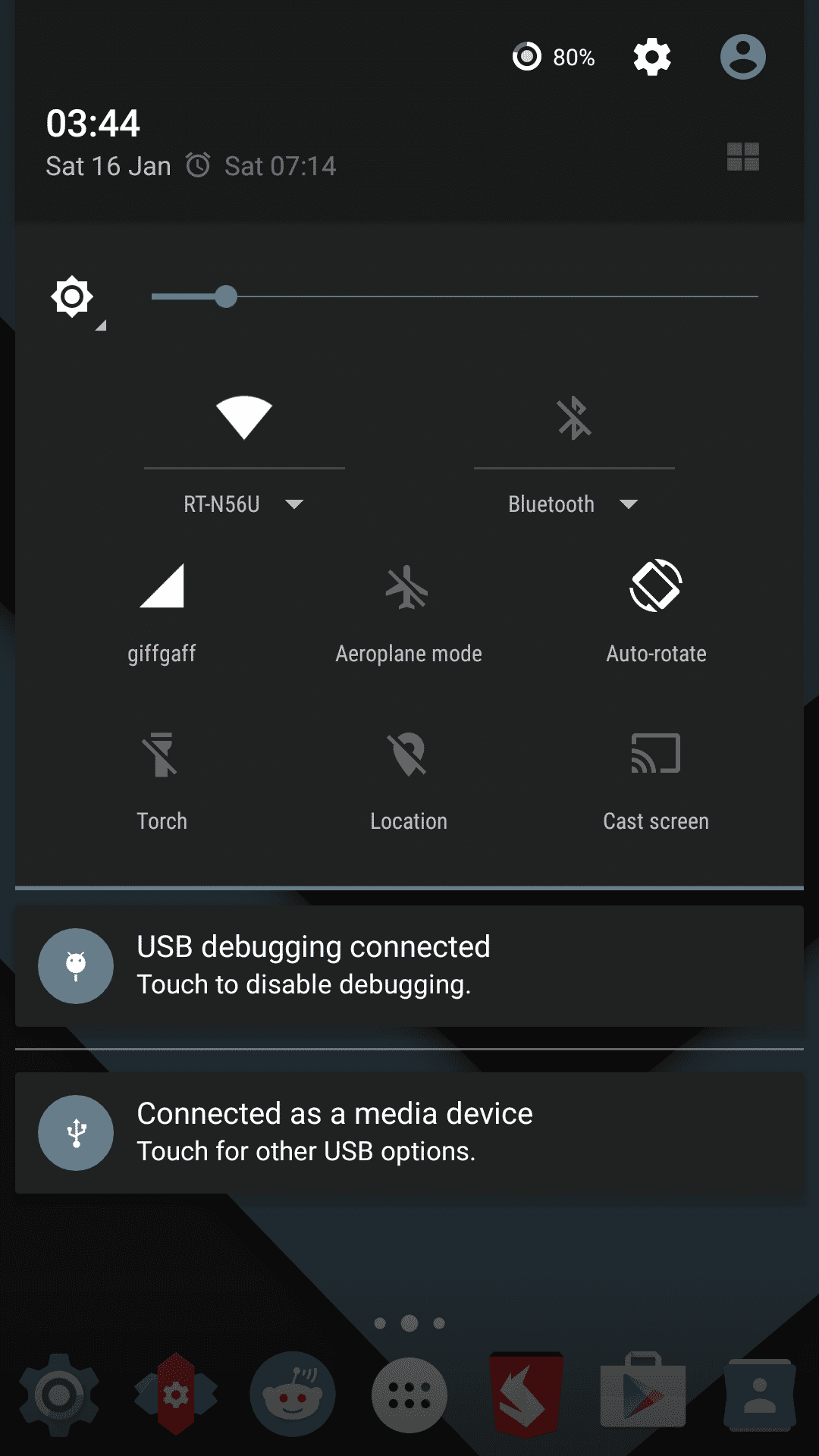Open the user profile icon
This screenshot has width=819, height=1456.
point(742,57)
